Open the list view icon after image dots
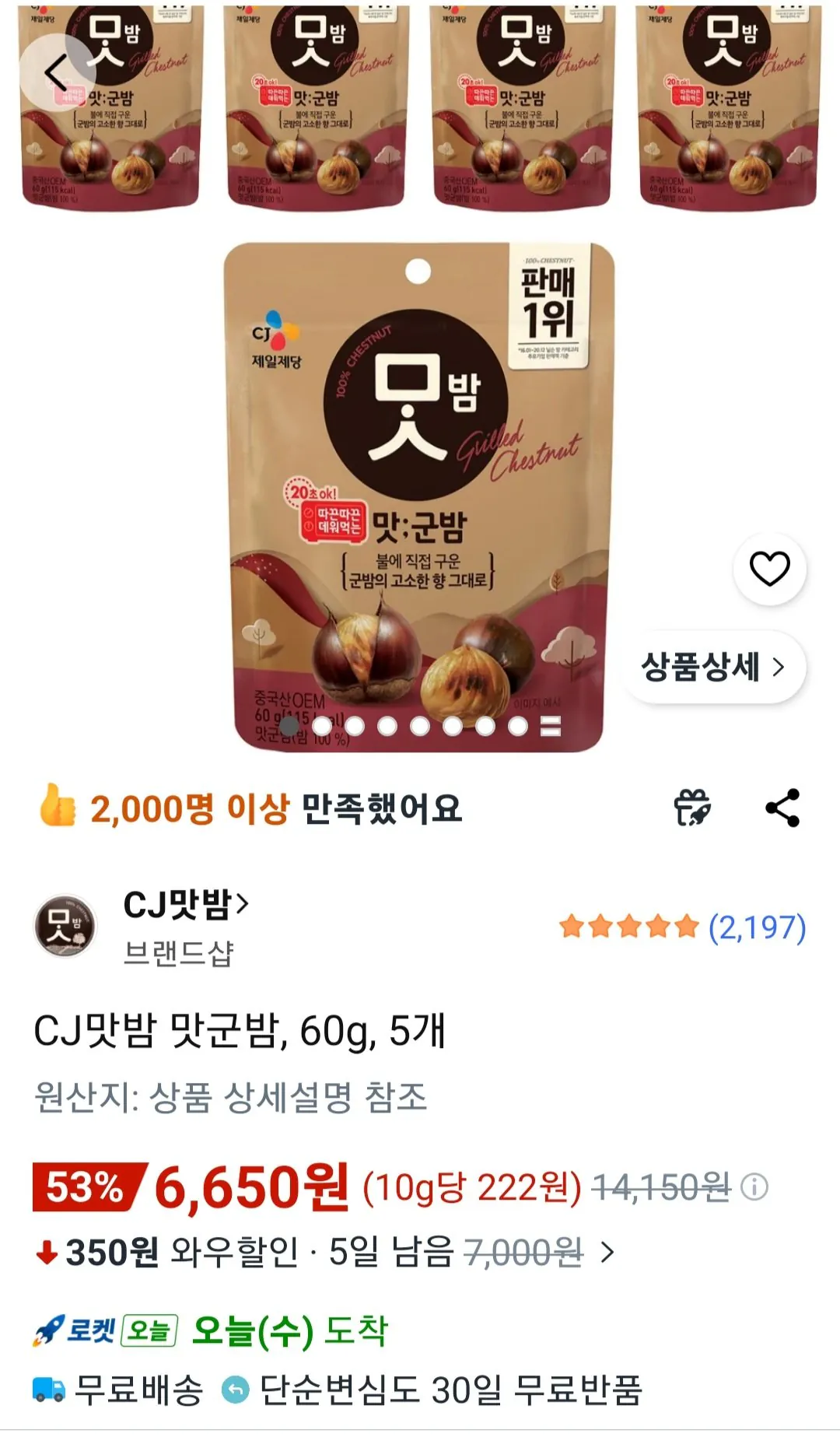This screenshot has width=840, height=1437. point(550,727)
